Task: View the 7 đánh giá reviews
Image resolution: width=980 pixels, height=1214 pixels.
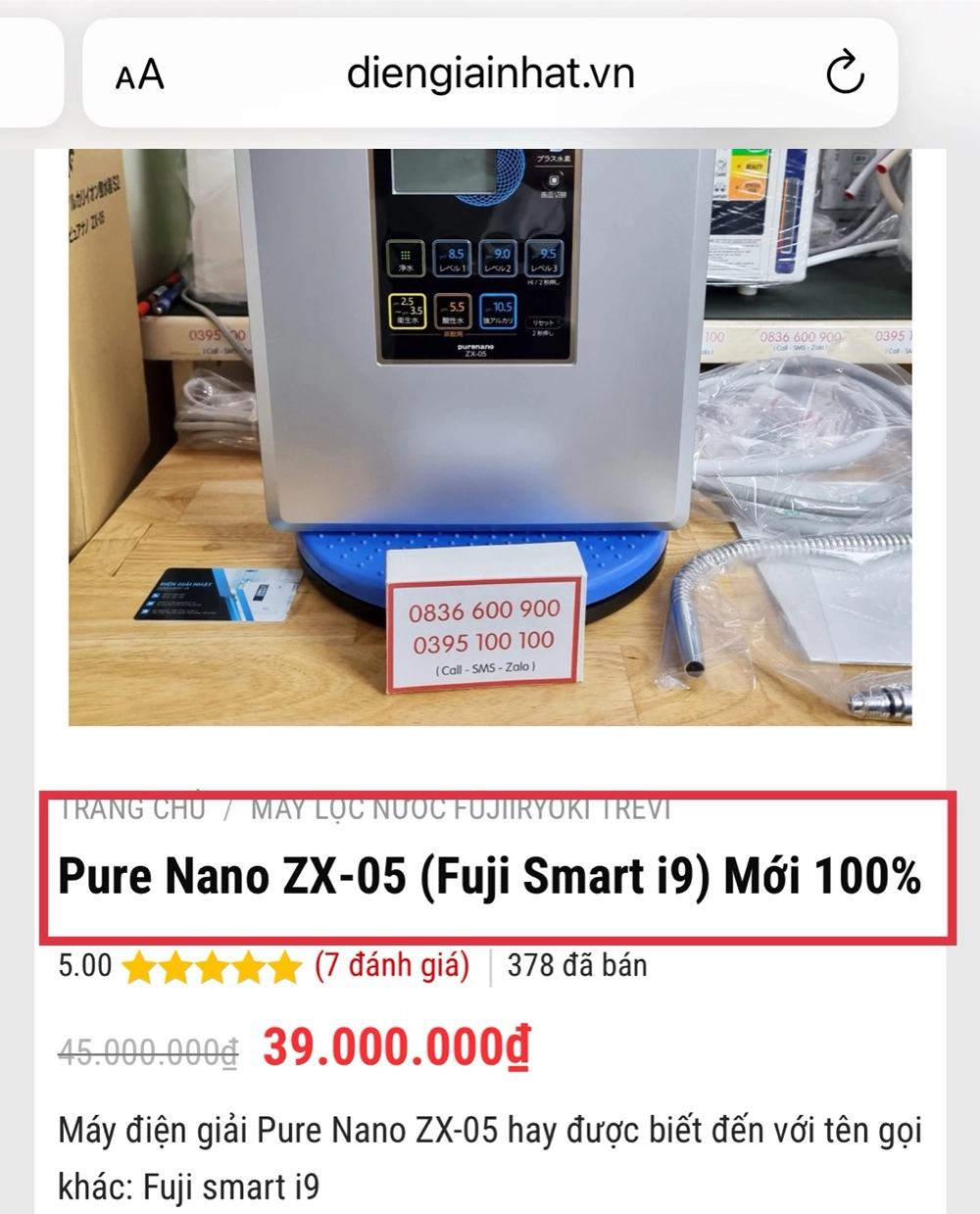Action: coord(392,966)
